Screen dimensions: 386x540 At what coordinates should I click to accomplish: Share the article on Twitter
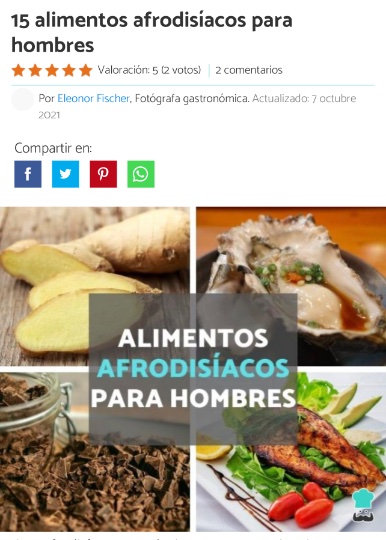tap(65, 174)
